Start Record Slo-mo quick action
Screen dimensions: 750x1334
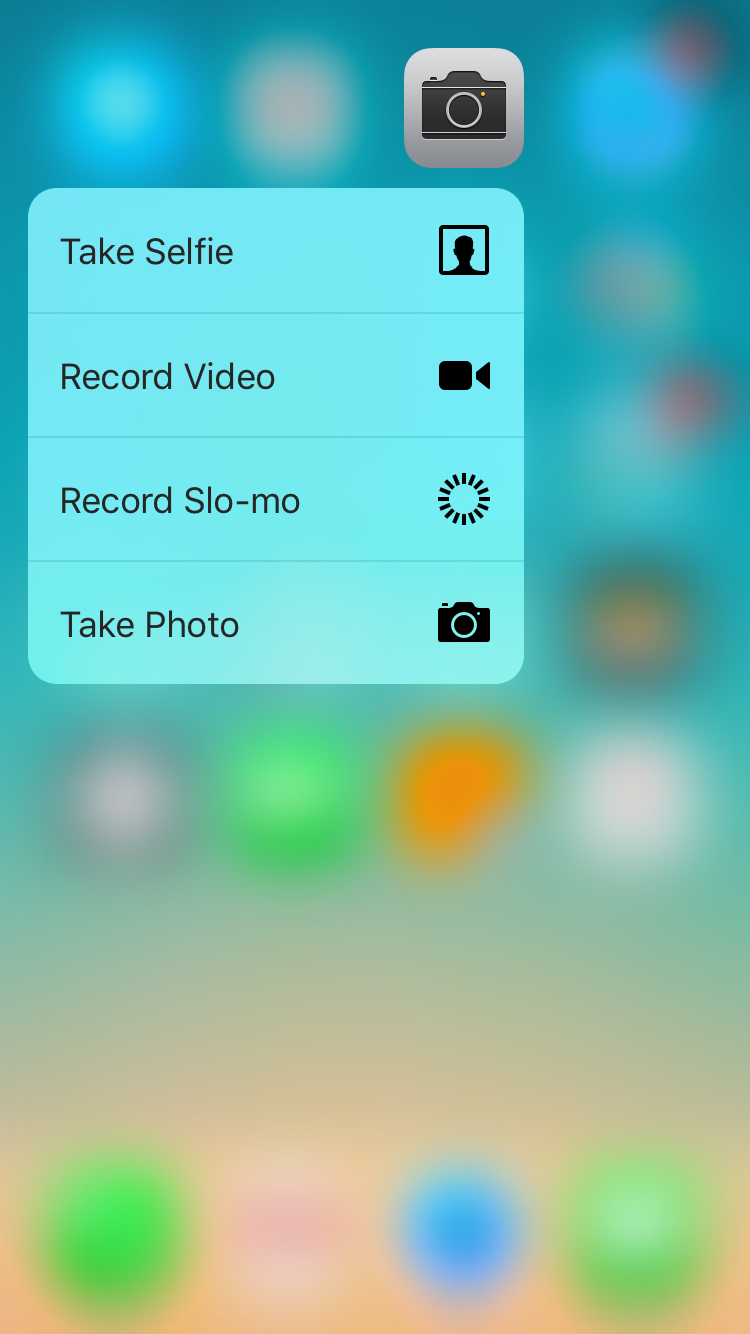point(275,500)
